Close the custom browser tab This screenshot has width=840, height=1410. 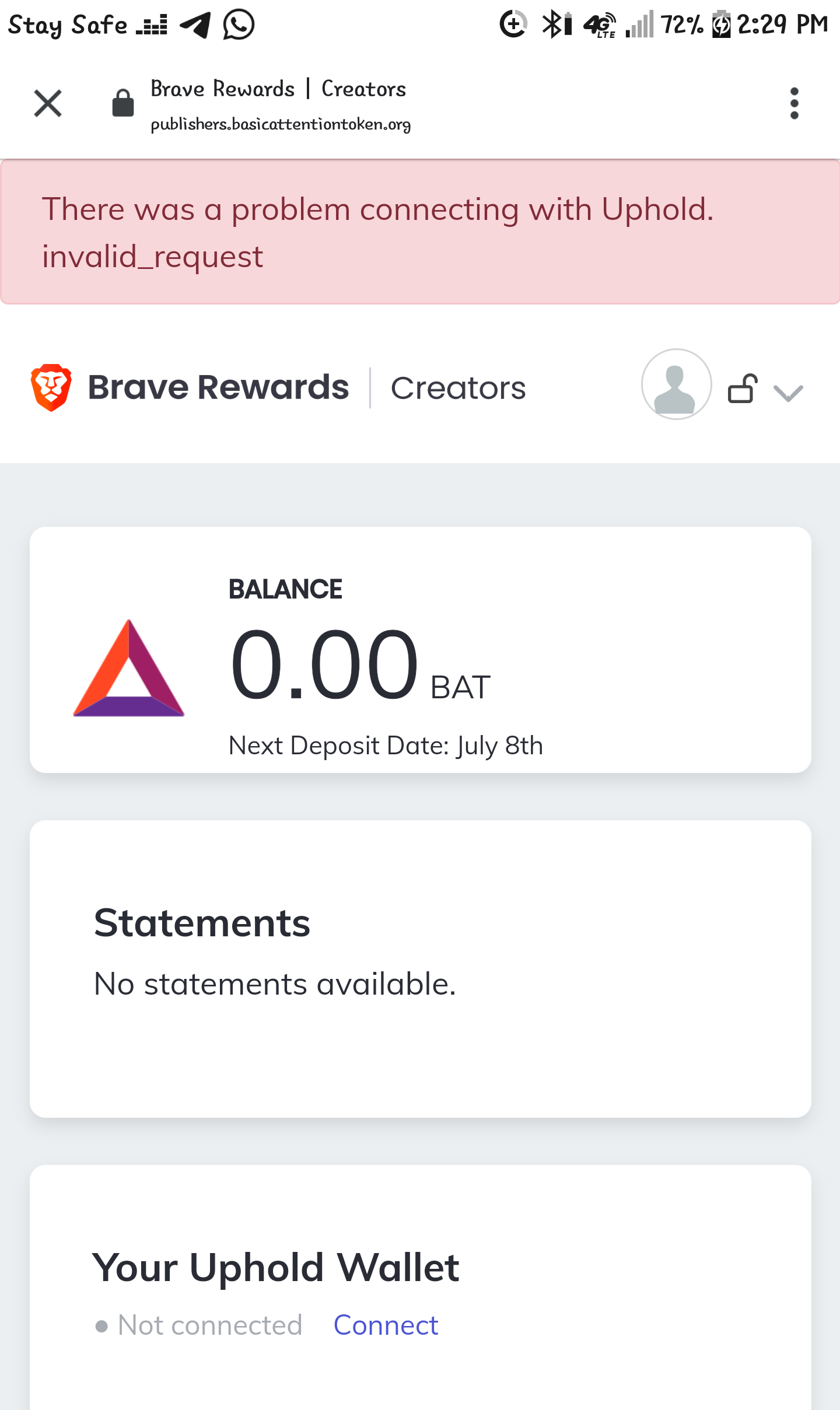[48, 104]
